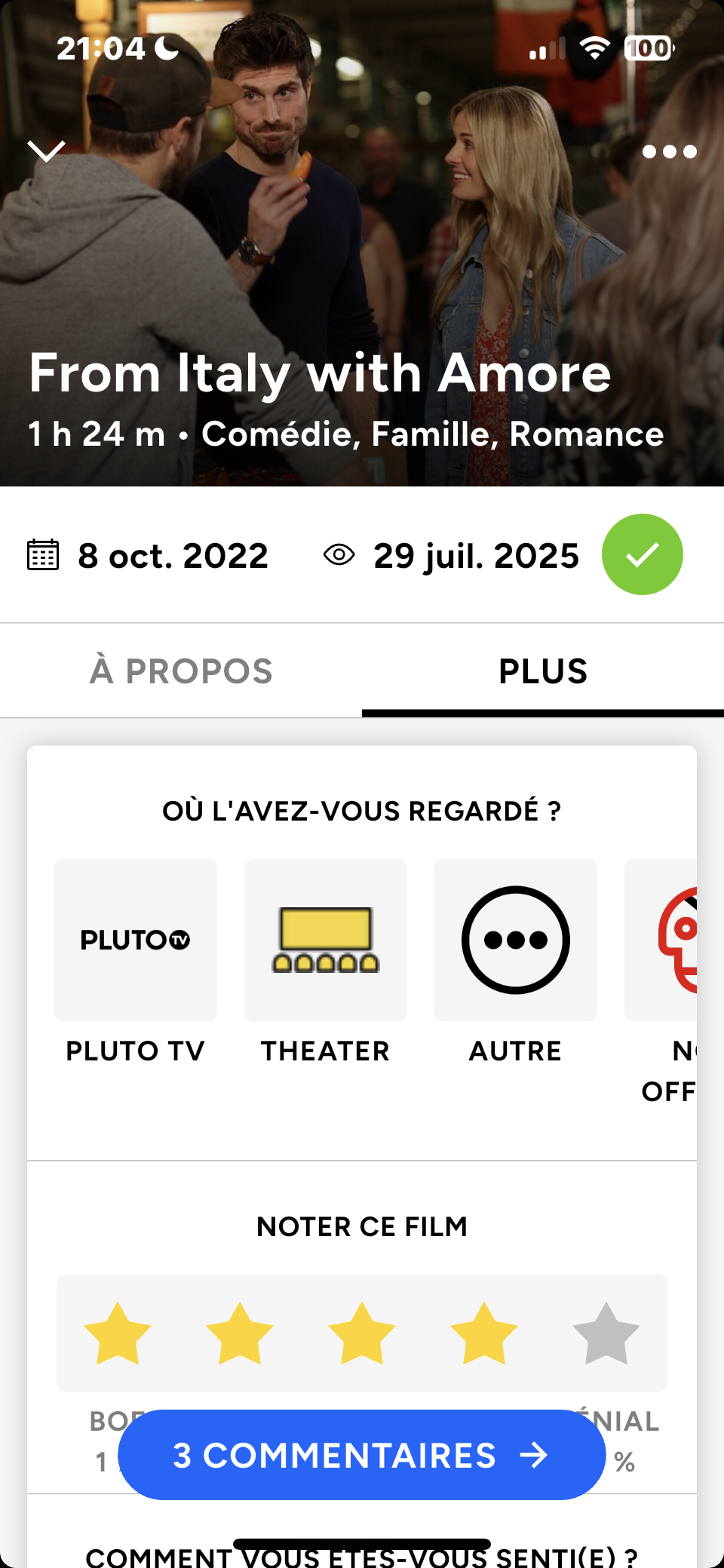
Task: Open the three-dot overflow menu
Action: (x=669, y=152)
